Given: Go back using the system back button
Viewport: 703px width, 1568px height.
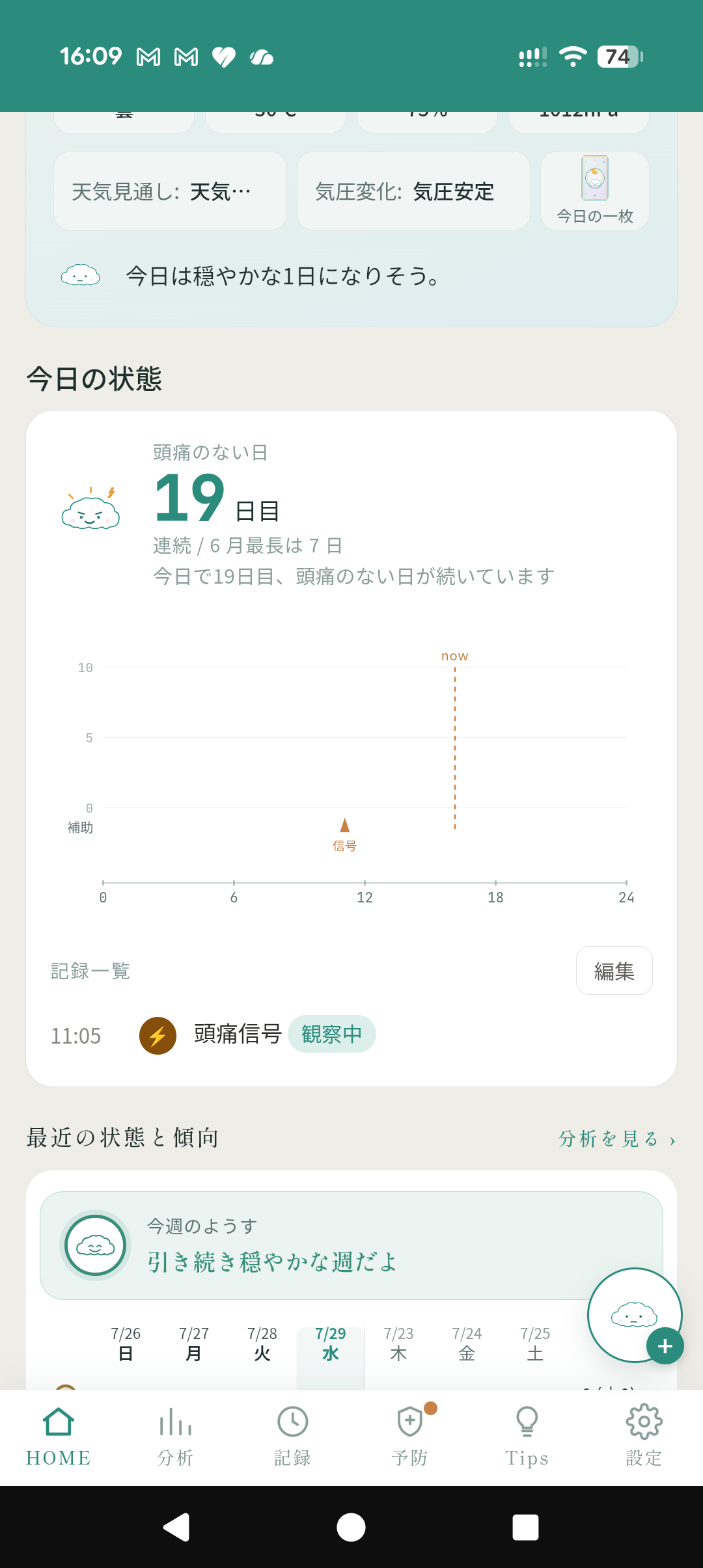Looking at the screenshot, I should pyautogui.click(x=176, y=1527).
